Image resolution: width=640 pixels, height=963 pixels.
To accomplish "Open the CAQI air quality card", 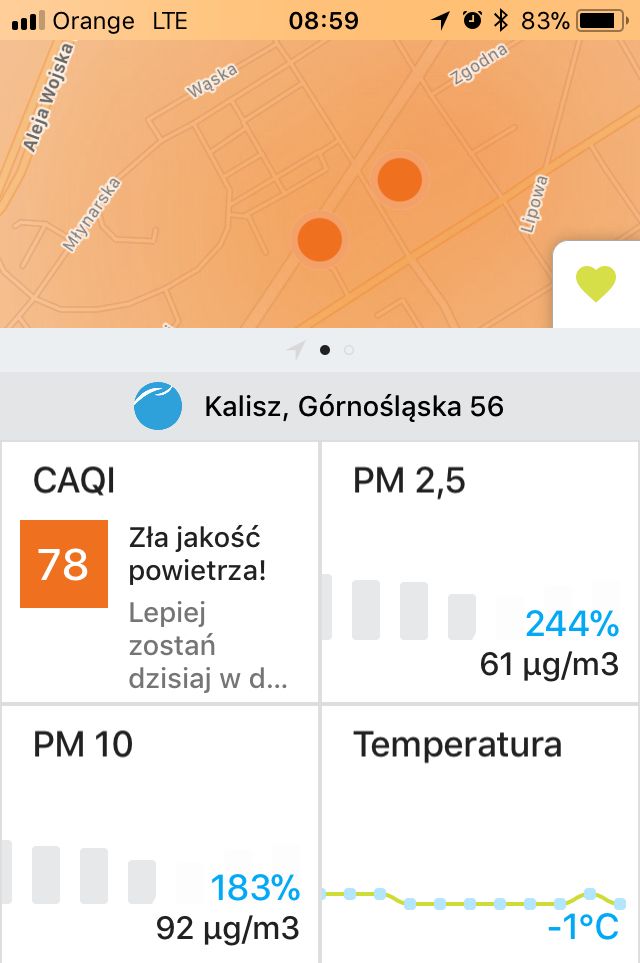I will pos(160,572).
